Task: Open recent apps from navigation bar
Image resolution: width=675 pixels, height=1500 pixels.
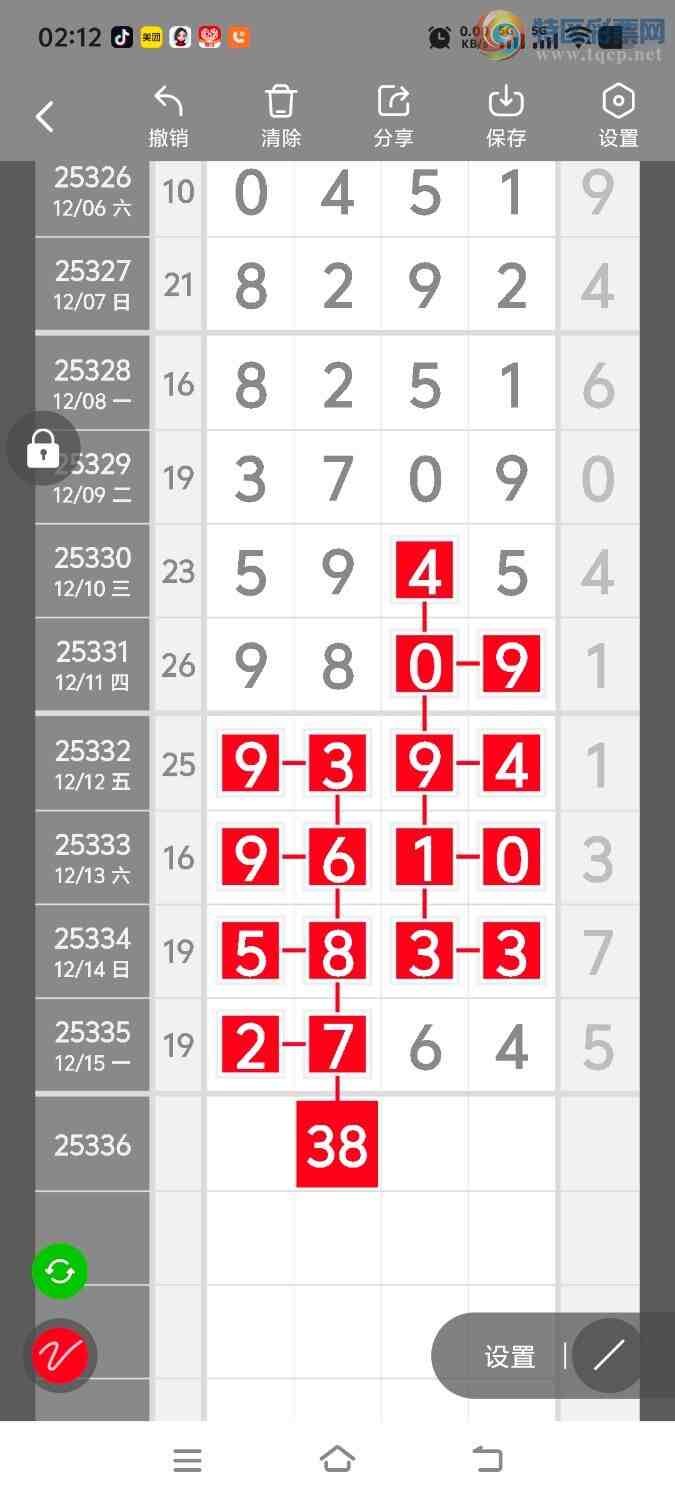Action: [x=187, y=1460]
